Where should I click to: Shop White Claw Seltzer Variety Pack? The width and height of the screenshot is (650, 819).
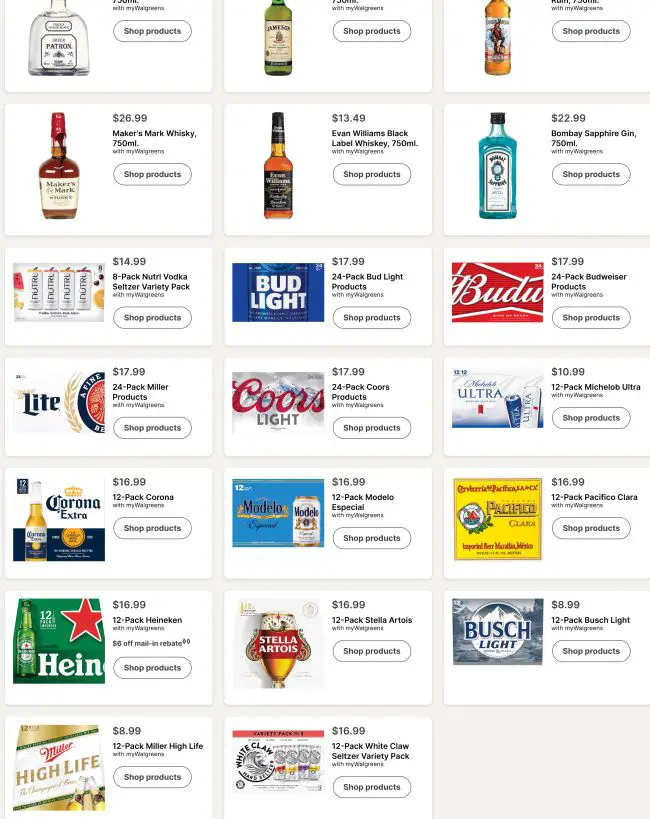coord(371,787)
